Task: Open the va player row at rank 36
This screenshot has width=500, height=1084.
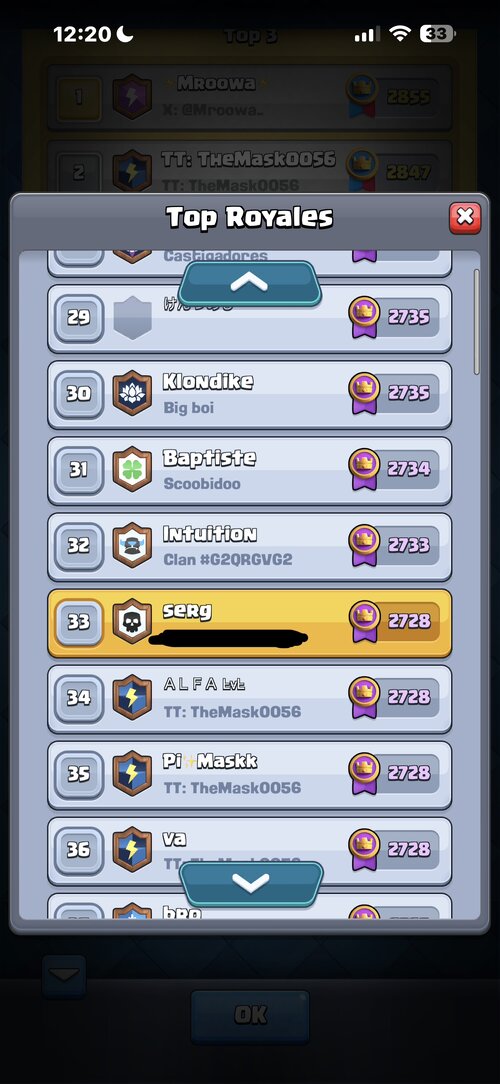Action: click(250, 851)
